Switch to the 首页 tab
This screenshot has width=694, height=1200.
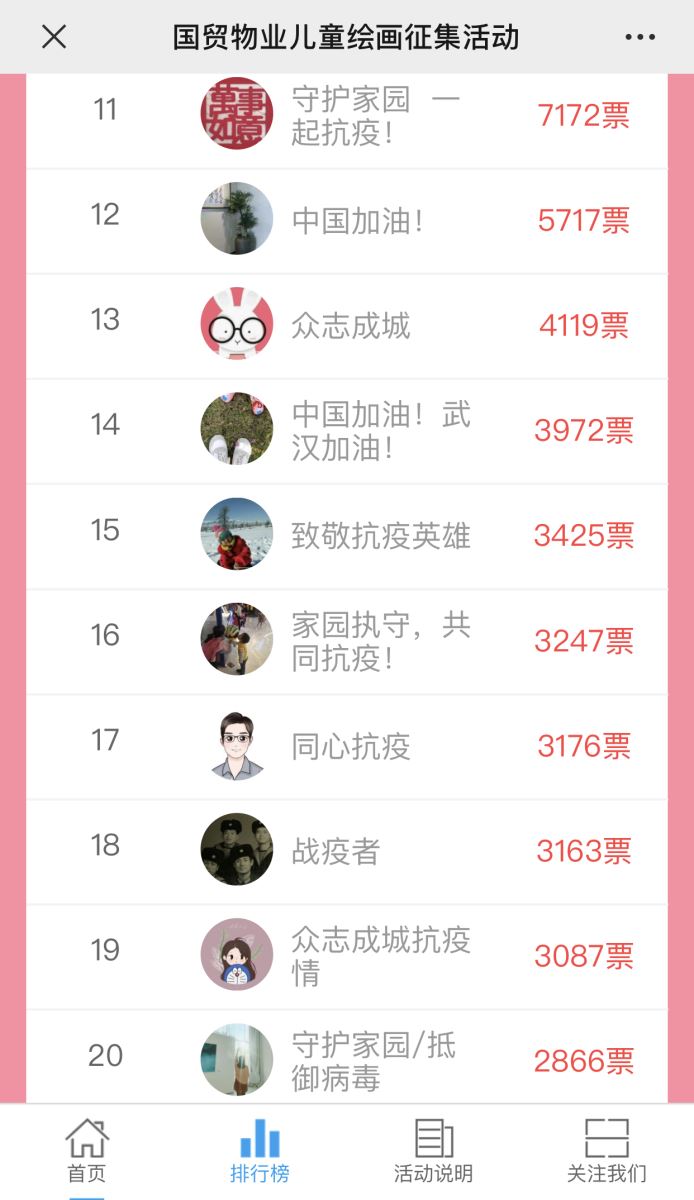(x=87, y=1152)
